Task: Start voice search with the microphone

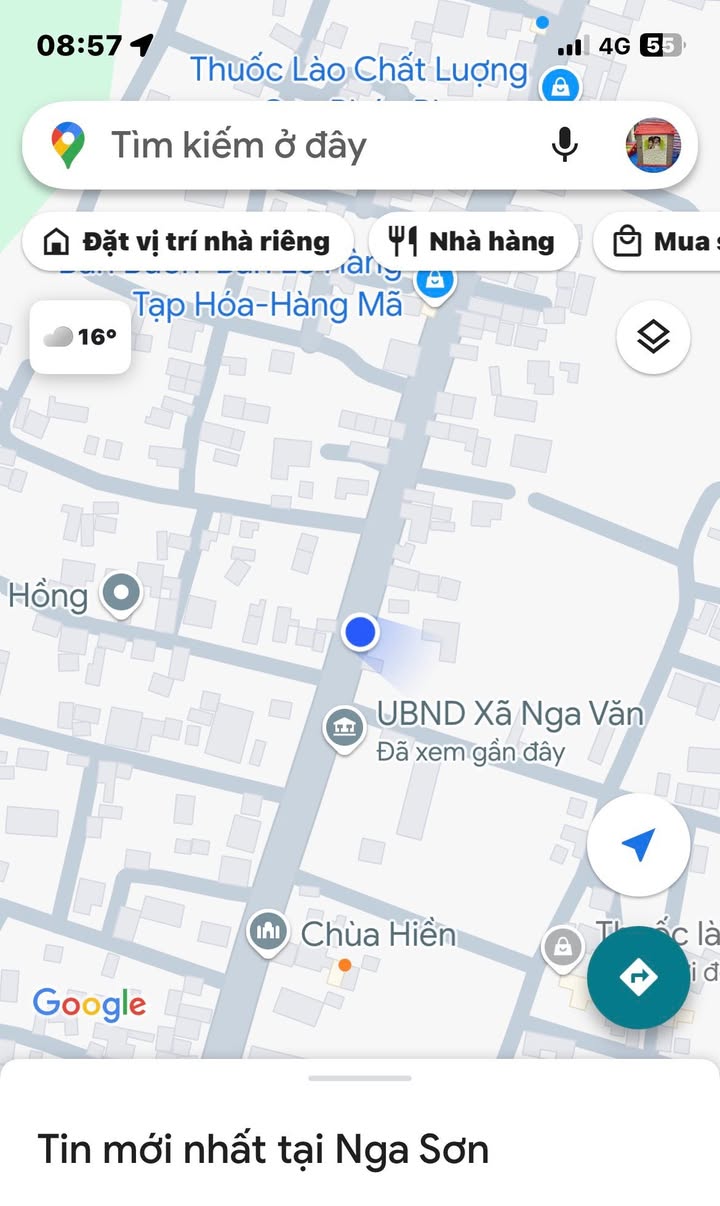Action: [565, 145]
